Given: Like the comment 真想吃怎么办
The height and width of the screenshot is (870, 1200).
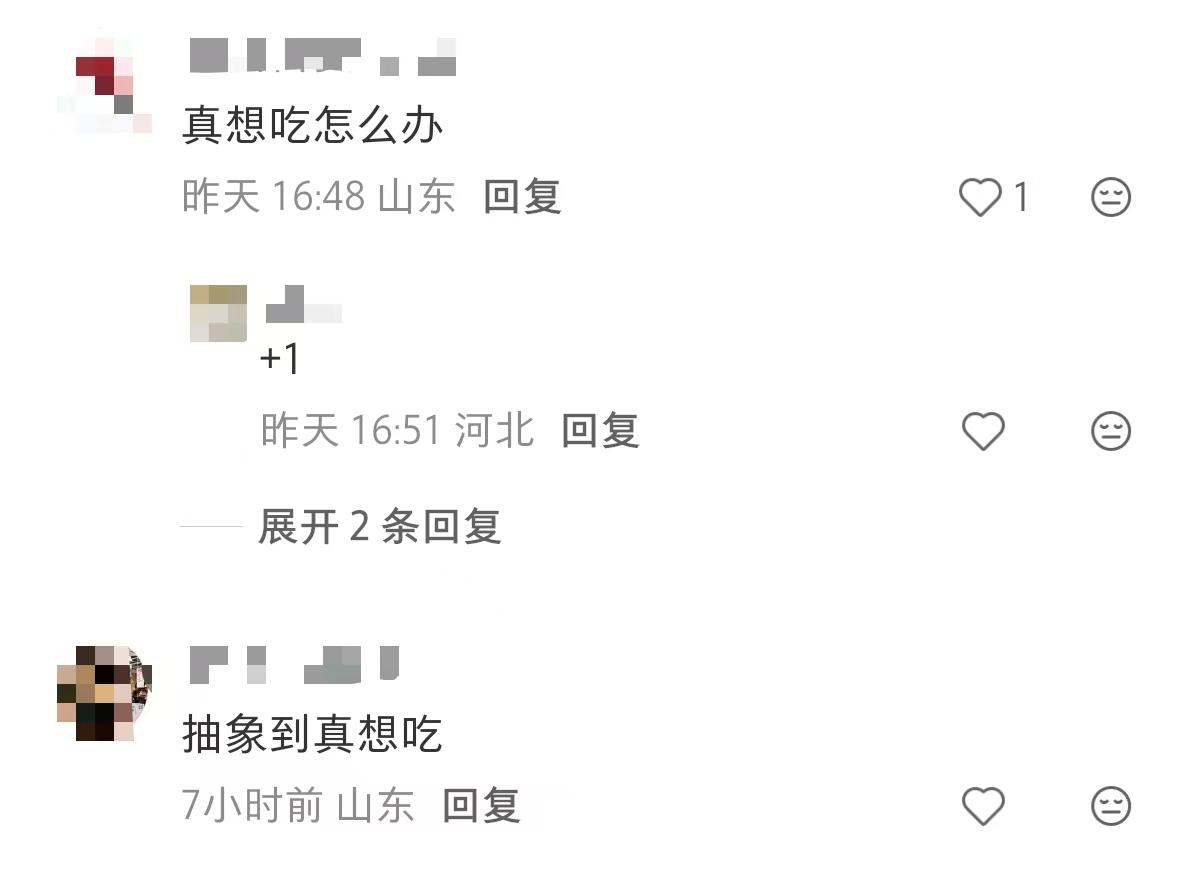Looking at the screenshot, I should (x=981, y=197).
